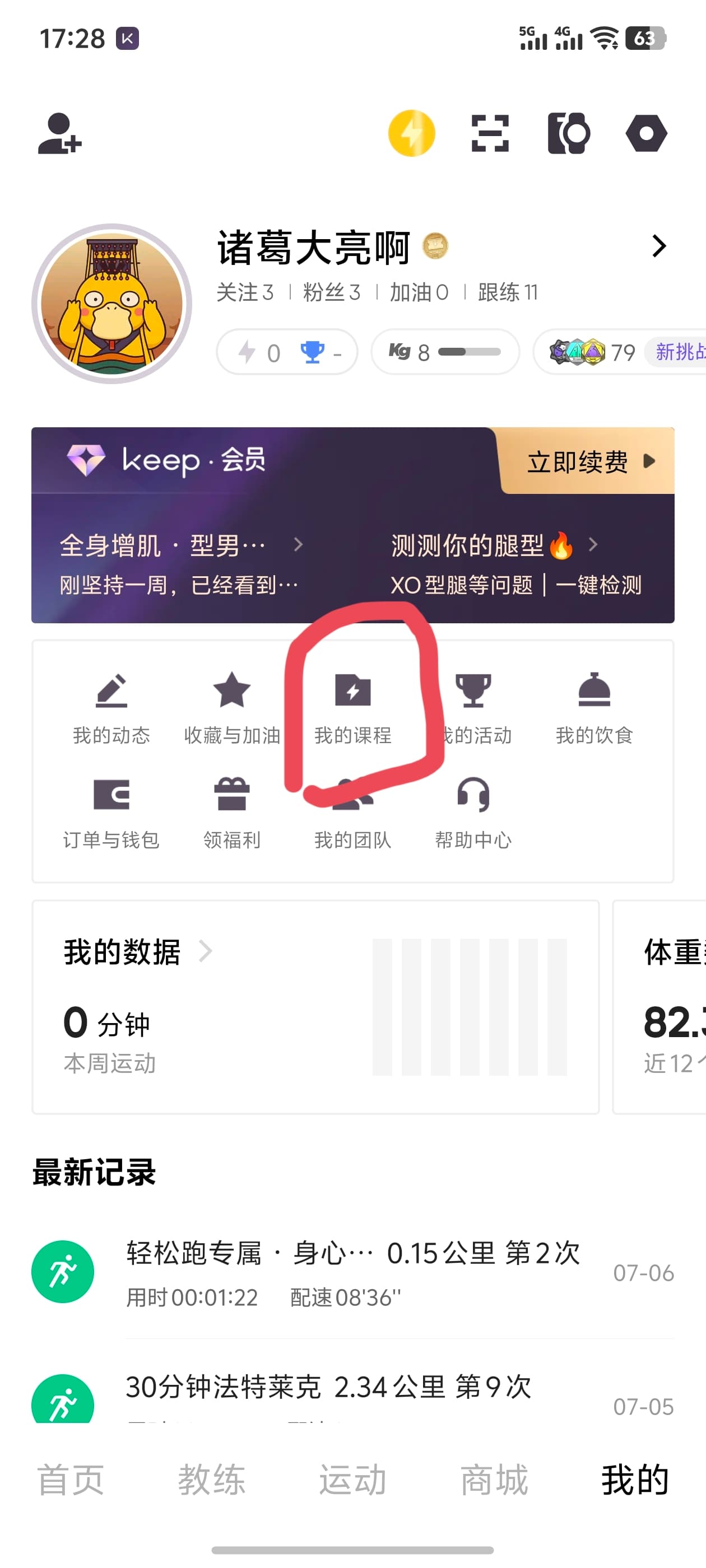Tap 立即续费 to renew membership
Screen dimensions: 706x1568
pyautogui.click(x=587, y=461)
